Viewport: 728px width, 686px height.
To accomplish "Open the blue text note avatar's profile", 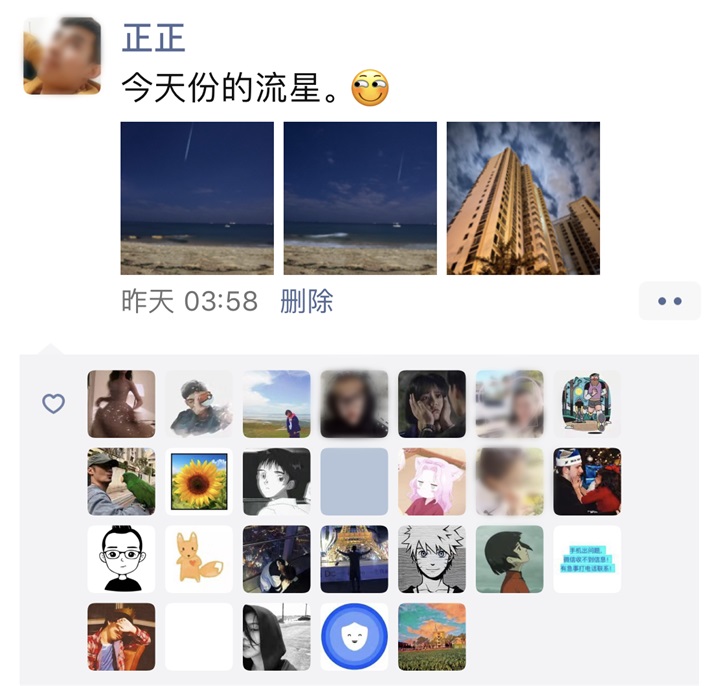I will pyautogui.click(x=587, y=559).
